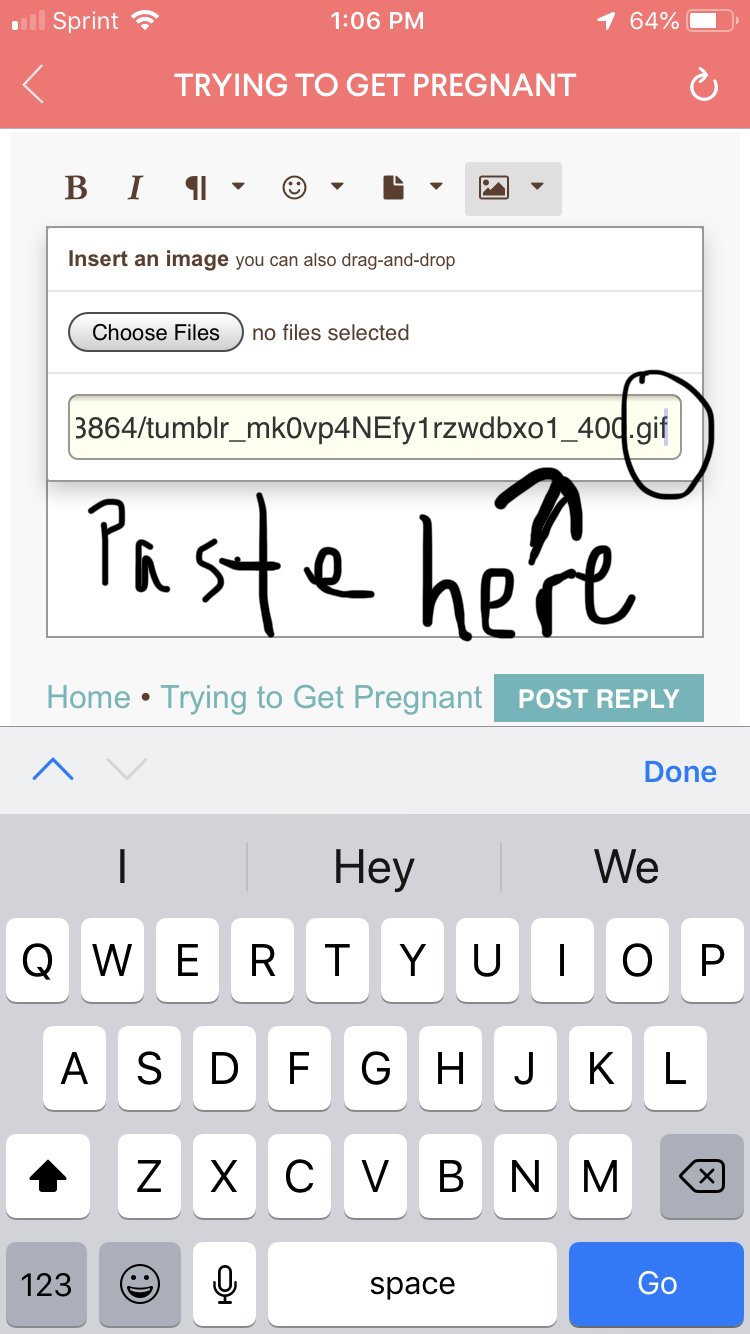Tap the image URL text field
The image size is (750, 1334).
[x=375, y=427]
